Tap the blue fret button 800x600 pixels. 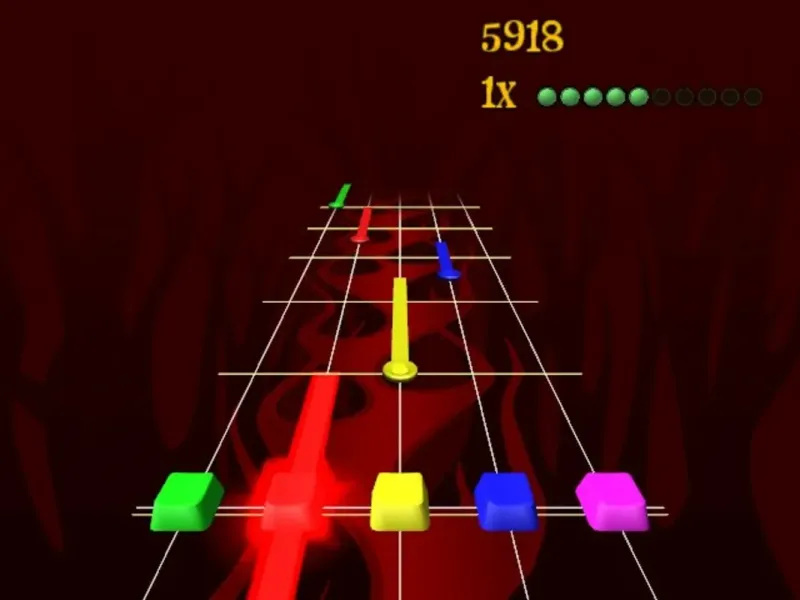click(507, 501)
